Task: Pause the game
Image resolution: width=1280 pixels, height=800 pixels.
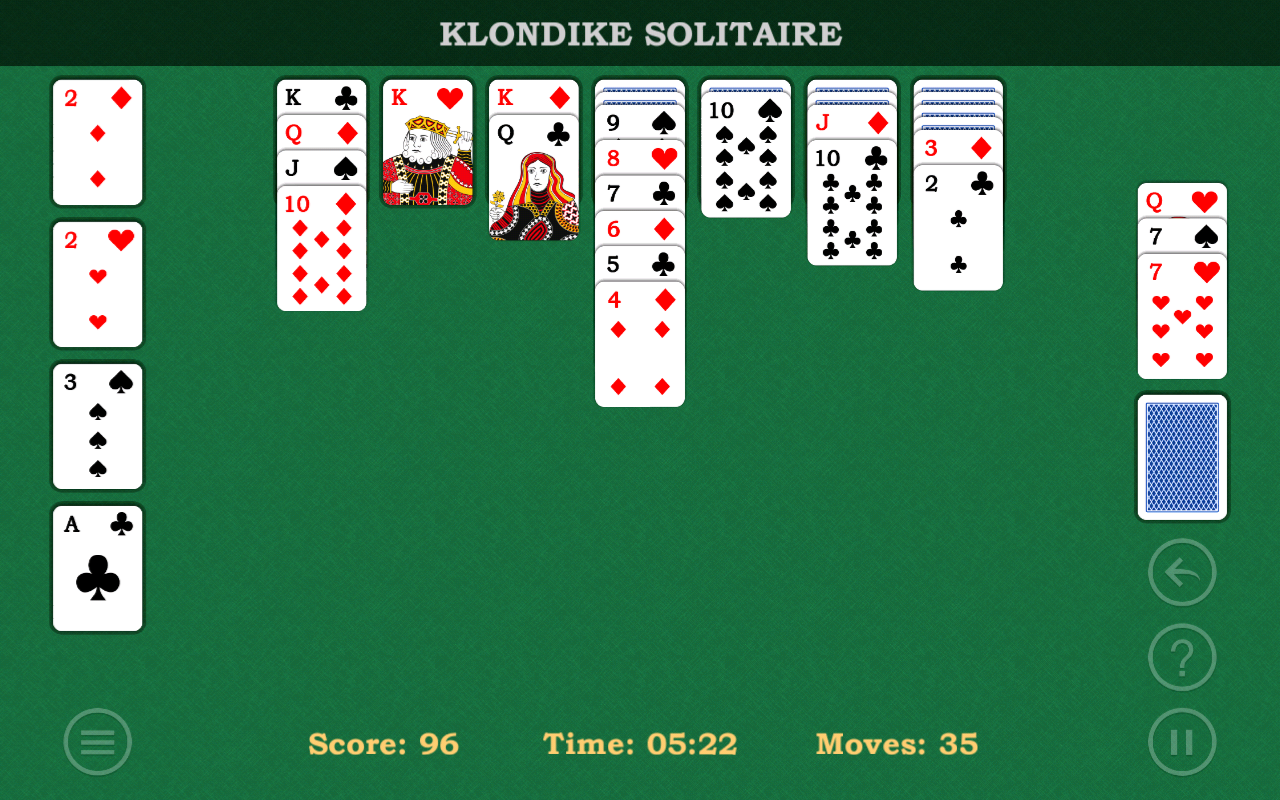Action: [x=1182, y=742]
